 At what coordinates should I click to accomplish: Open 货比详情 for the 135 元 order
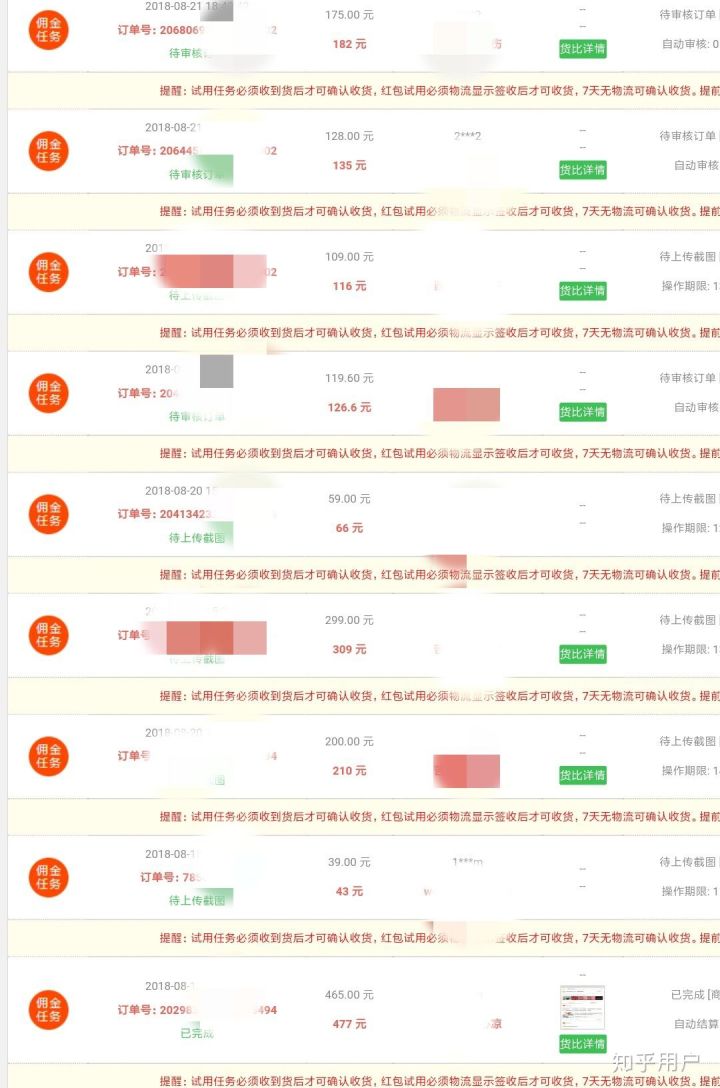click(x=582, y=170)
